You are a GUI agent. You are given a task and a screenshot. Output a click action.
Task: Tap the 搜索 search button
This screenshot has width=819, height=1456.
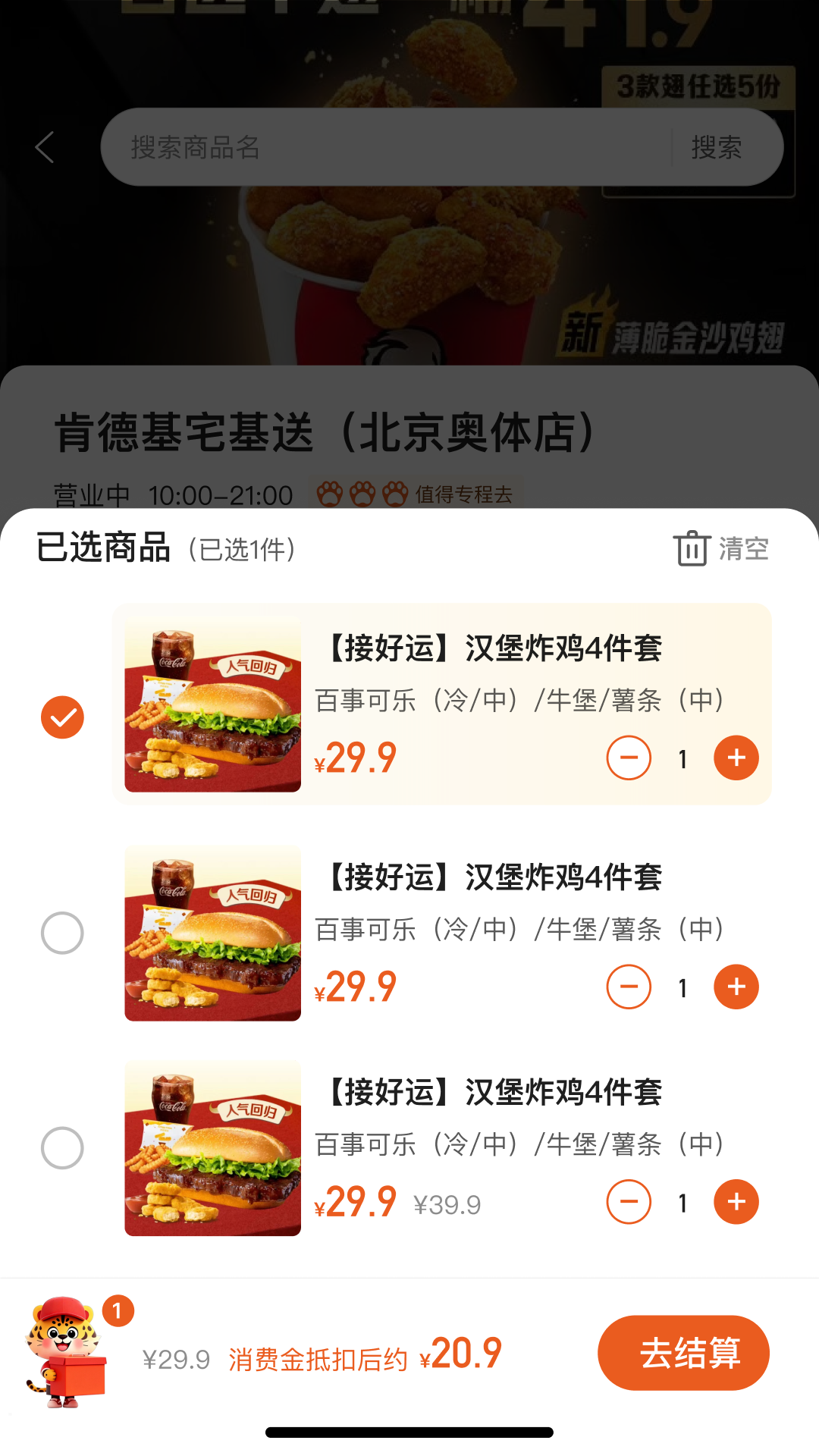tap(717, 147)
